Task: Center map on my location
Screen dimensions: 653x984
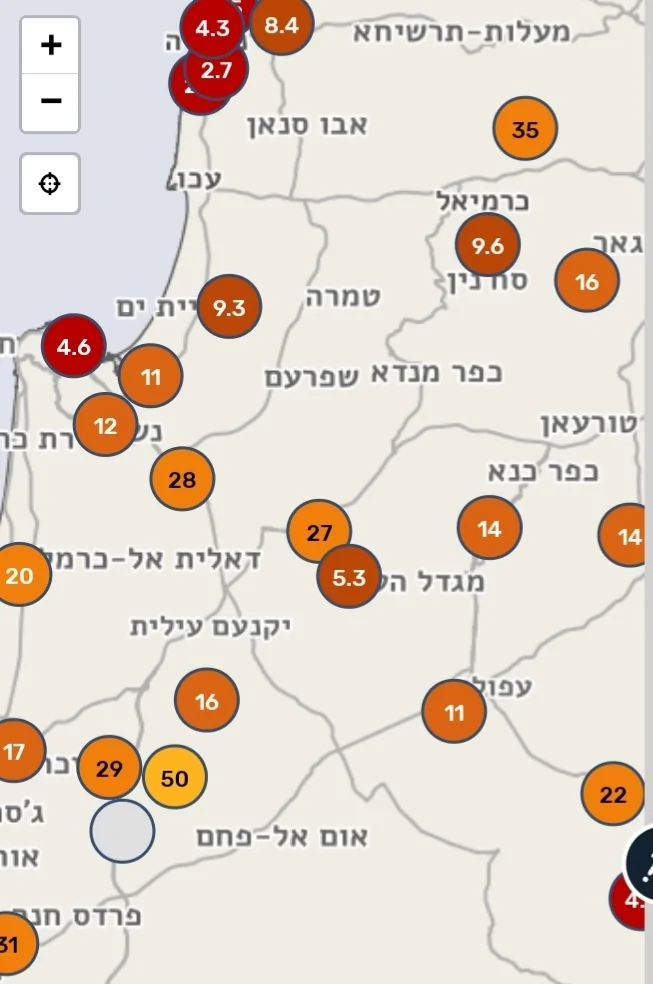Action: coord(50,184)
